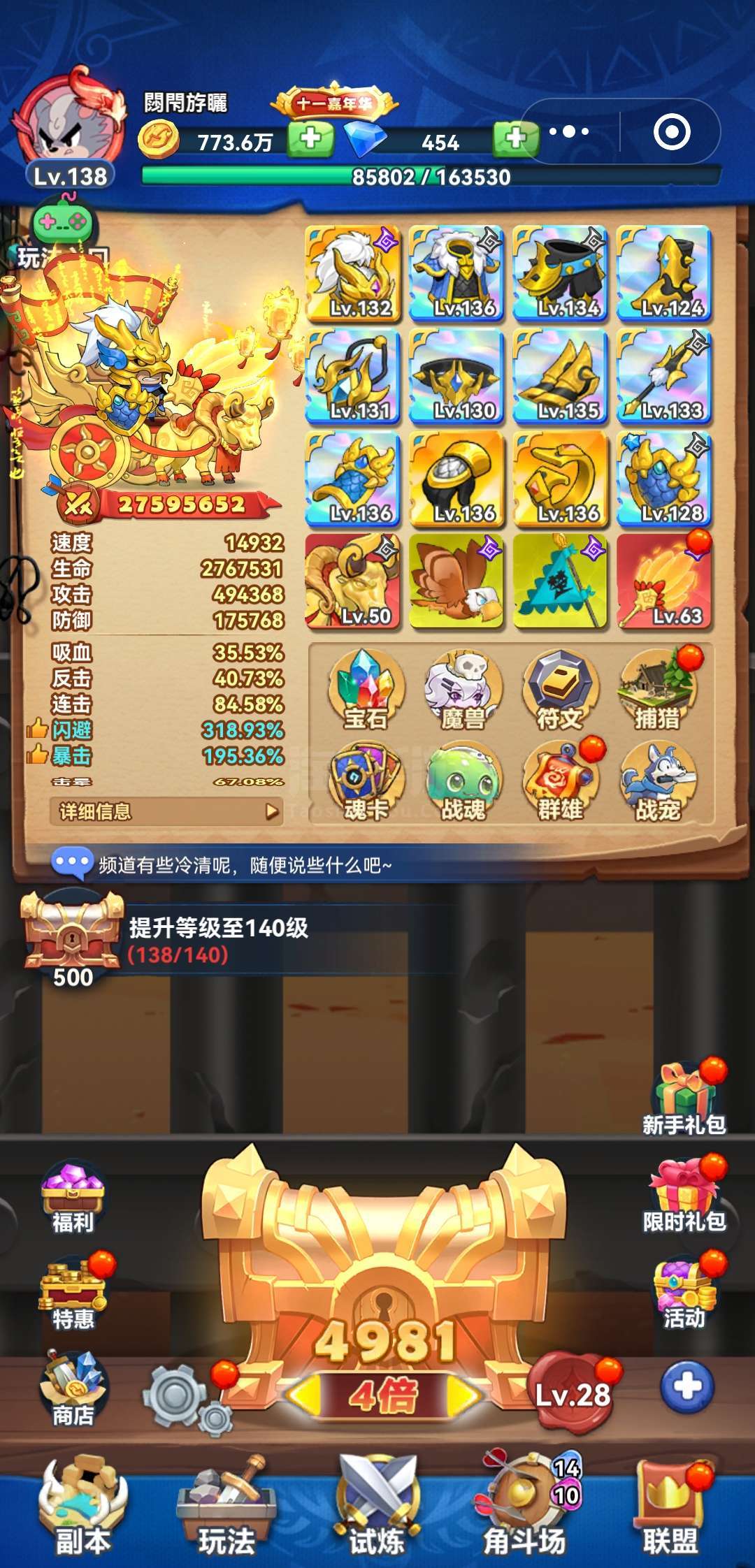
Task: Open the 福利 welfare rewards
Action: (x=73, y=1198)
